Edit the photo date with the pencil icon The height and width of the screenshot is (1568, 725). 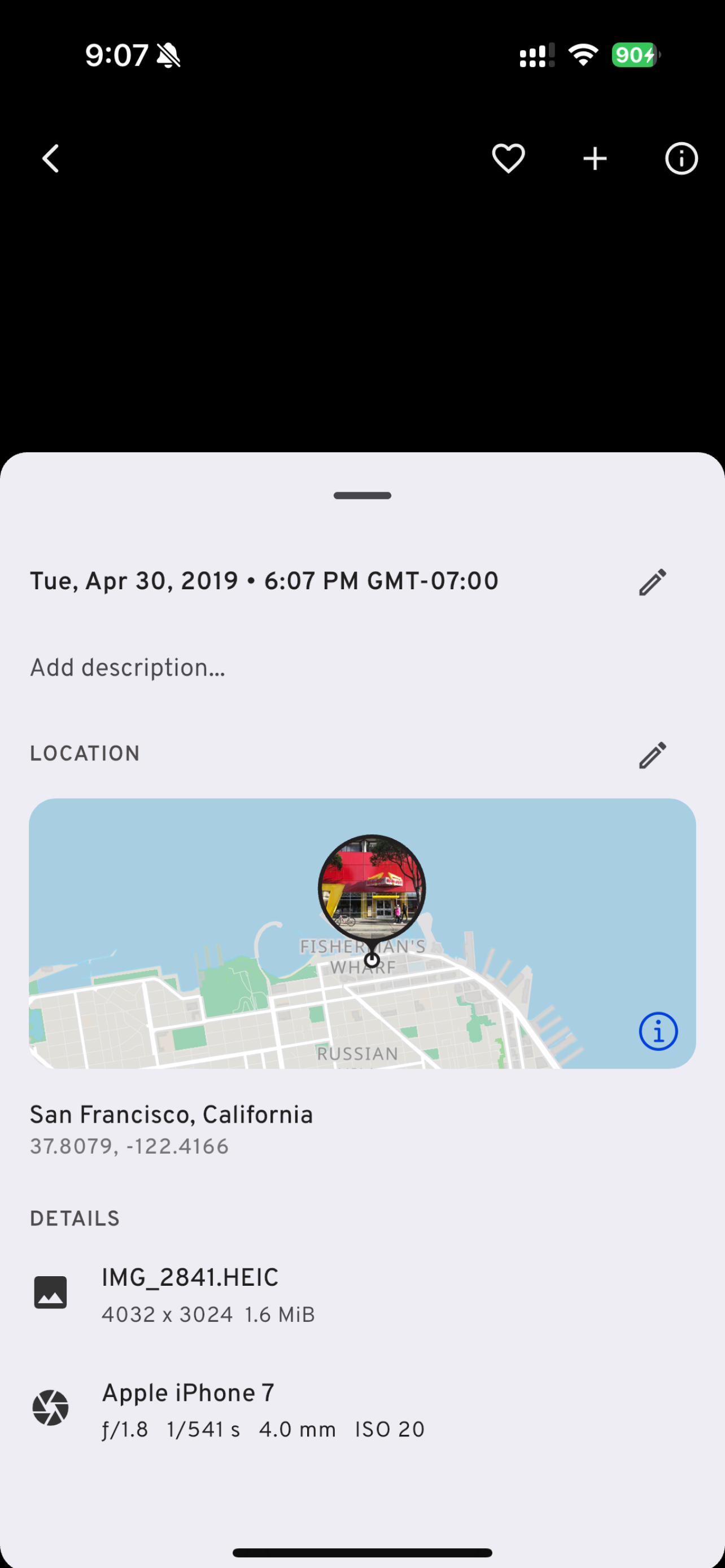coord(652,582)
